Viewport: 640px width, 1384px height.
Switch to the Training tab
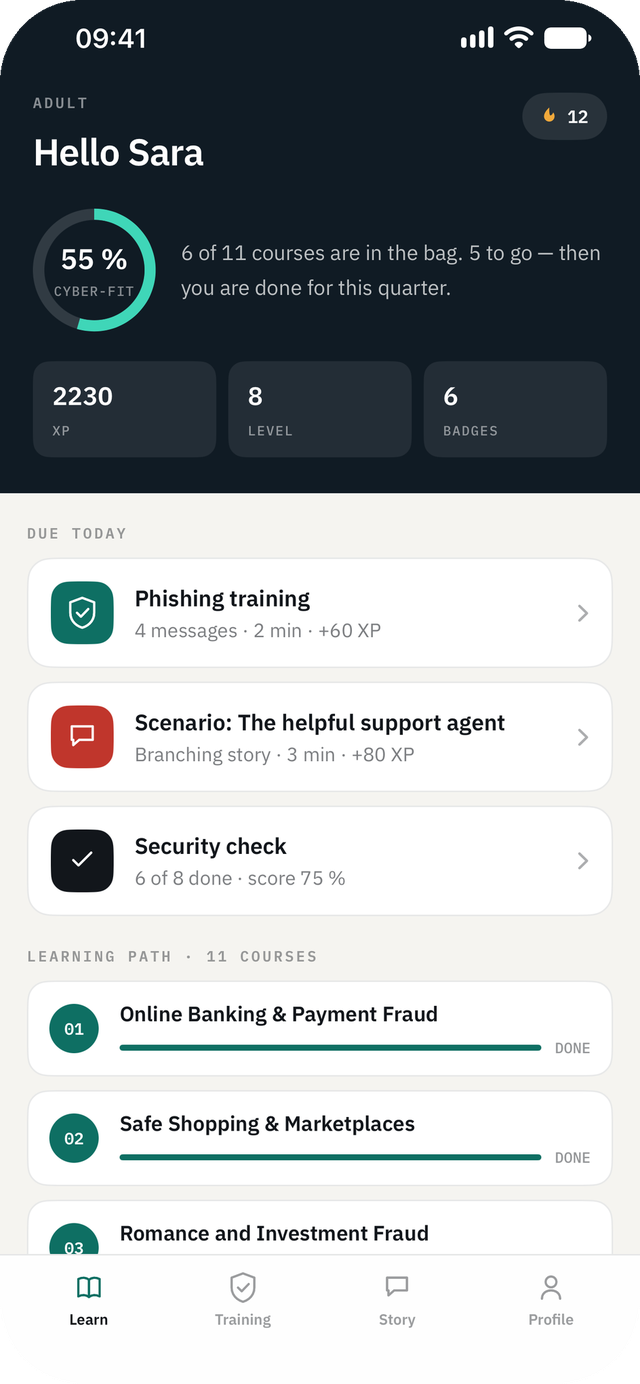pos(243,1300)
